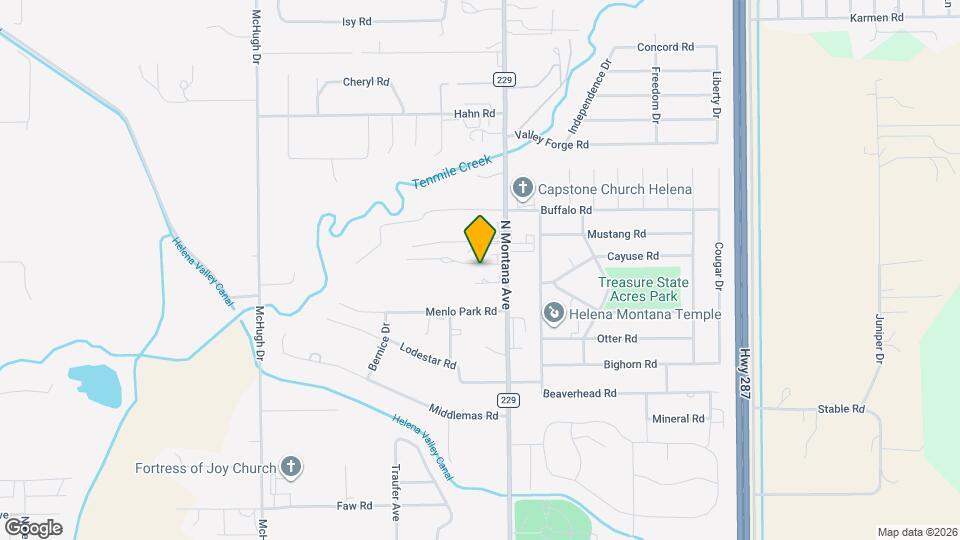Open the Helena Montana Temple marker
The width and height of the screenshot is (960, 540).
pos(553,314)
